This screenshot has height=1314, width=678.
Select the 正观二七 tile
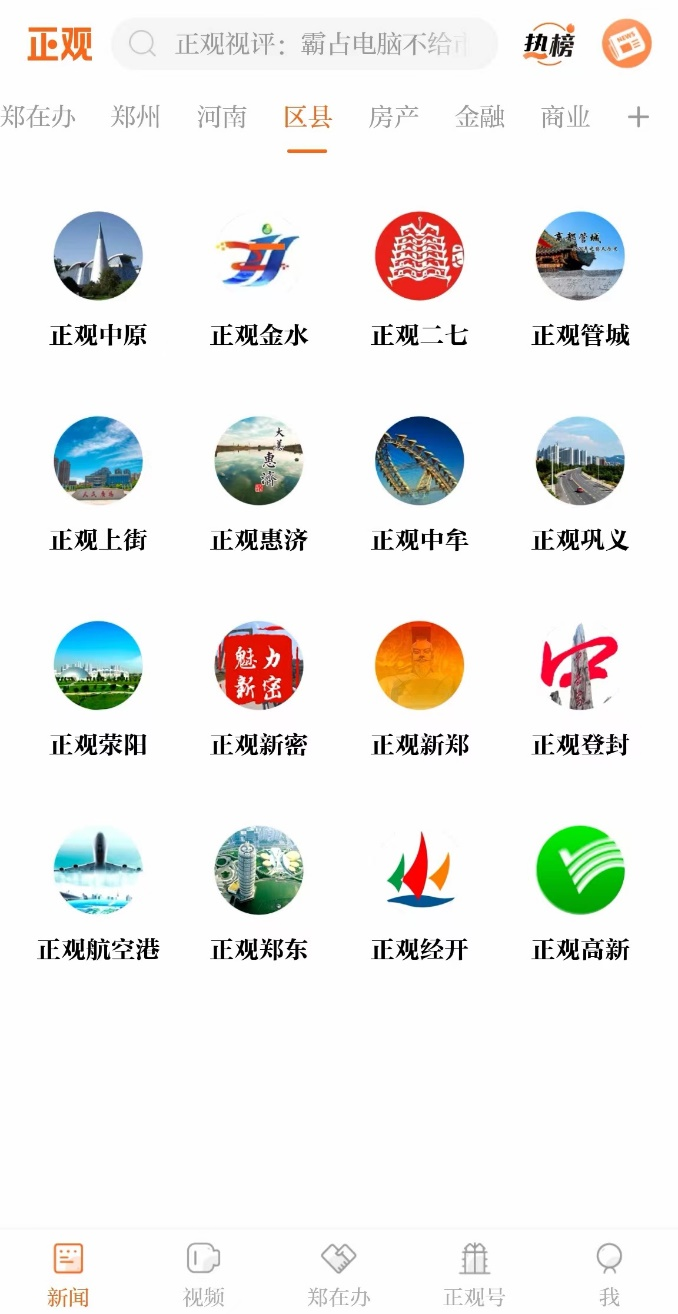click(420, 279)
